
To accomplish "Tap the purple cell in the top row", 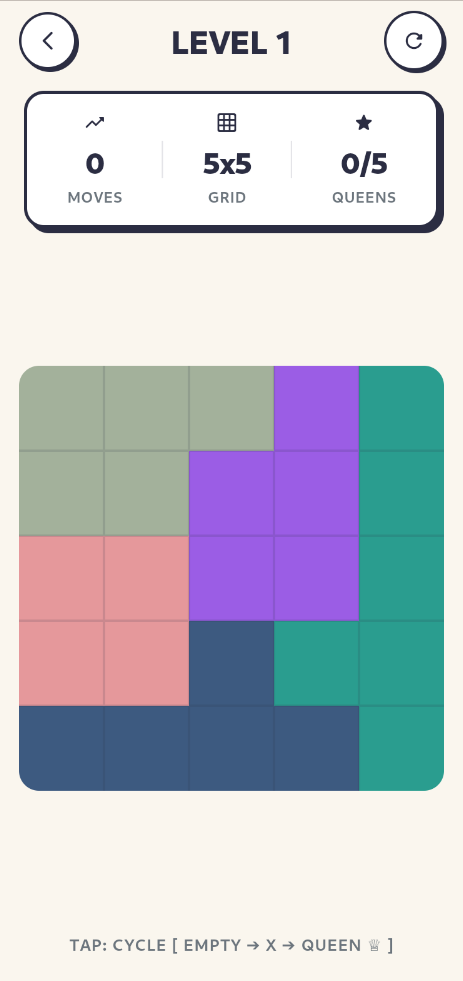I will 317,409.
